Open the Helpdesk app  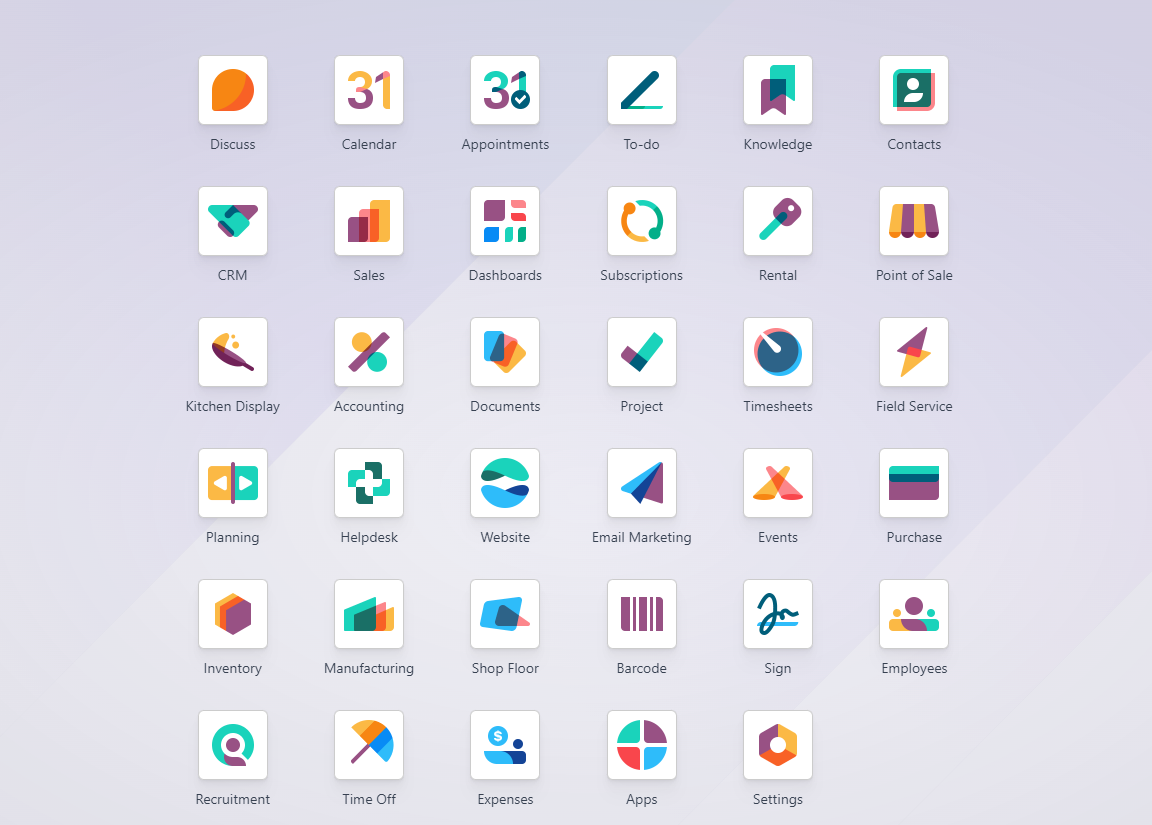pyautogui.click(x=369, y=483)
